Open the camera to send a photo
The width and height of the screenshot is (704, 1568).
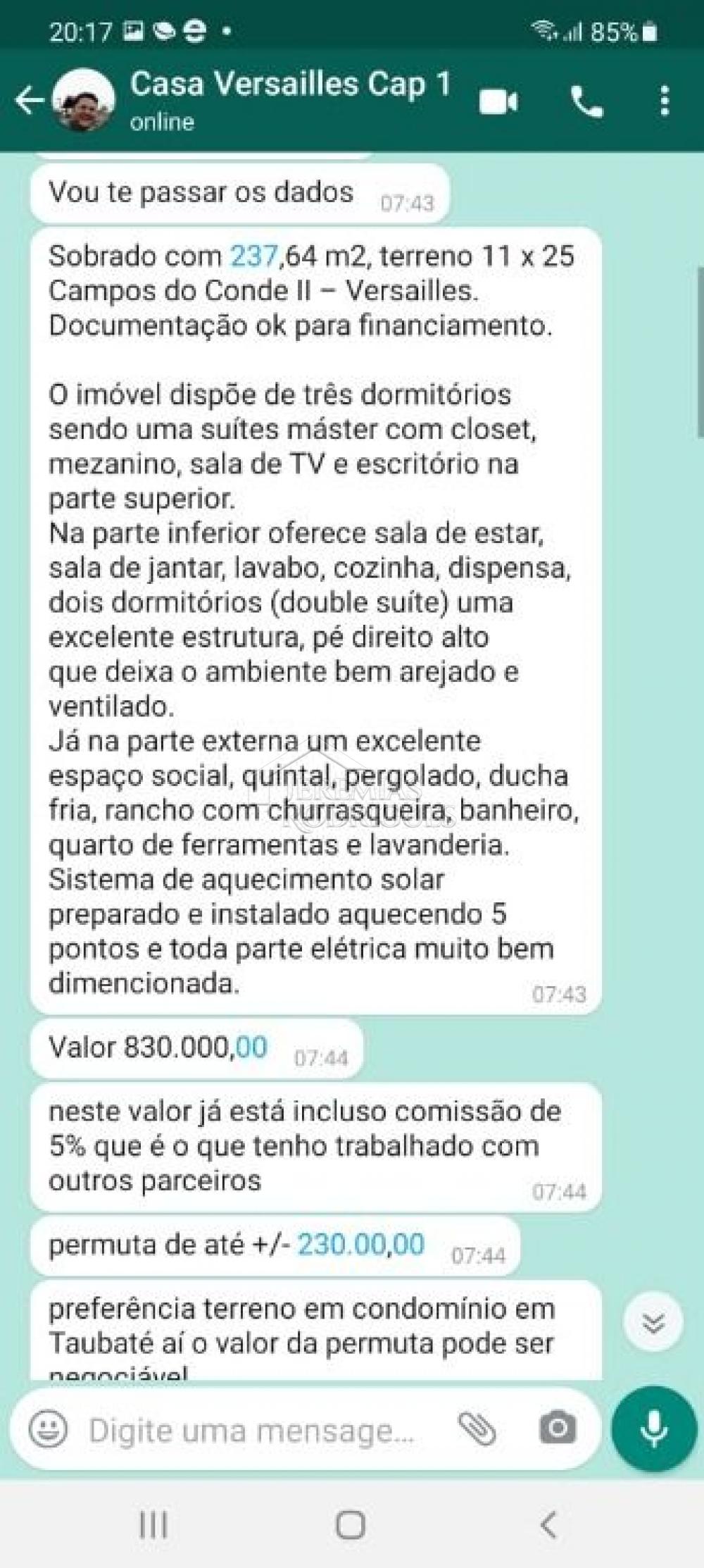pyautogui.click(x=556, y=1429)
